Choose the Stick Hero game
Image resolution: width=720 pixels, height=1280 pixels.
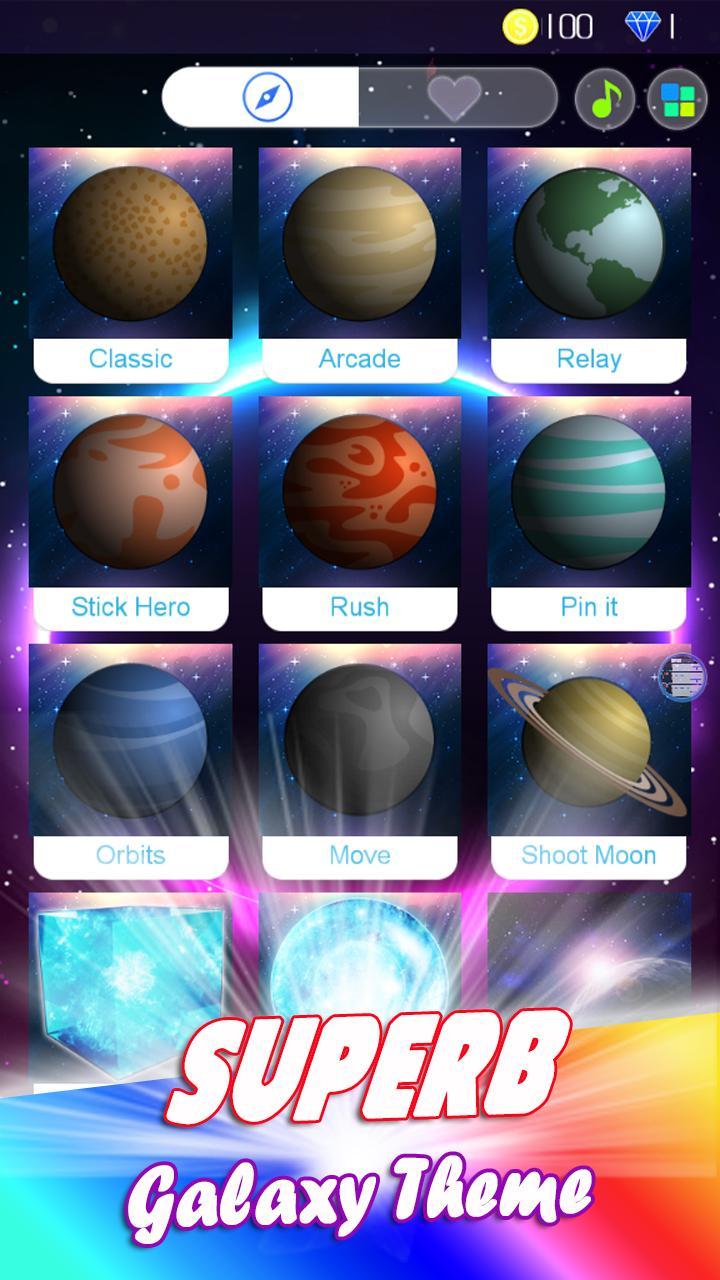(131, 512)
